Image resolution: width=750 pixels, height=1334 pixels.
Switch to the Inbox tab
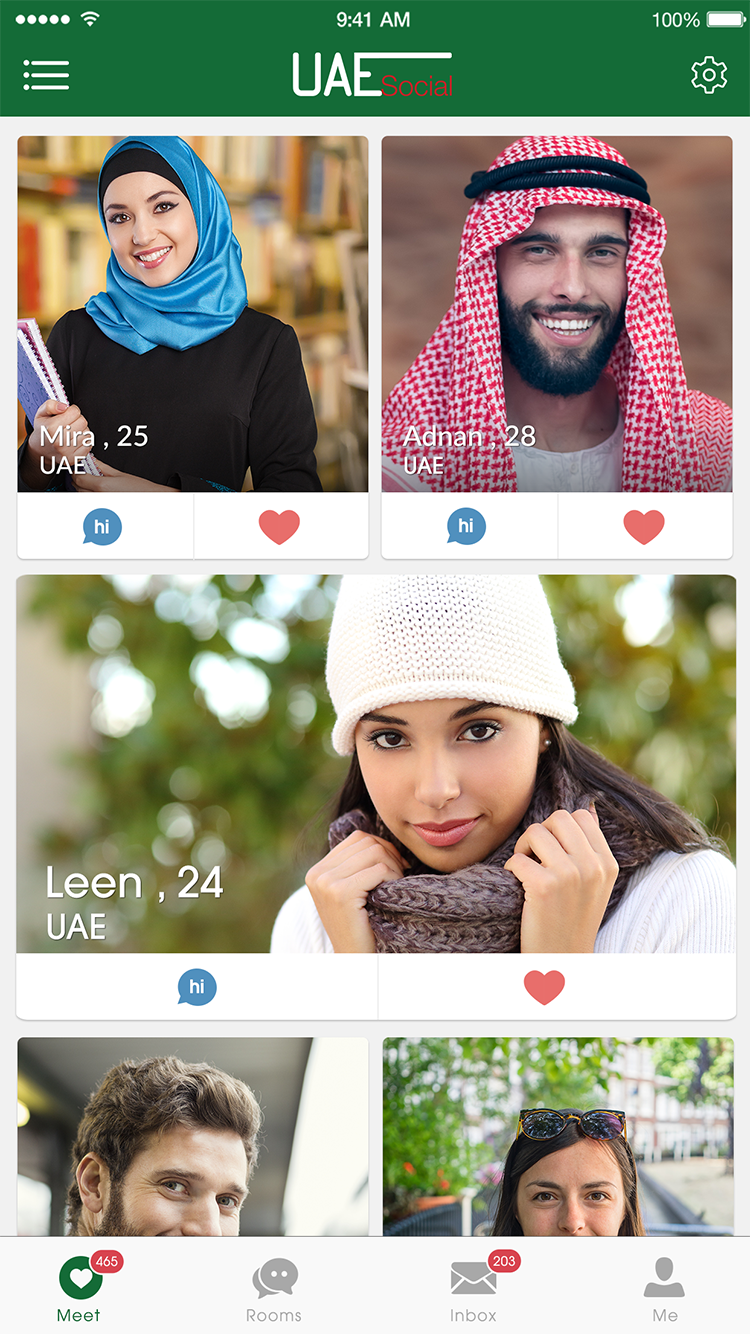474,1288
